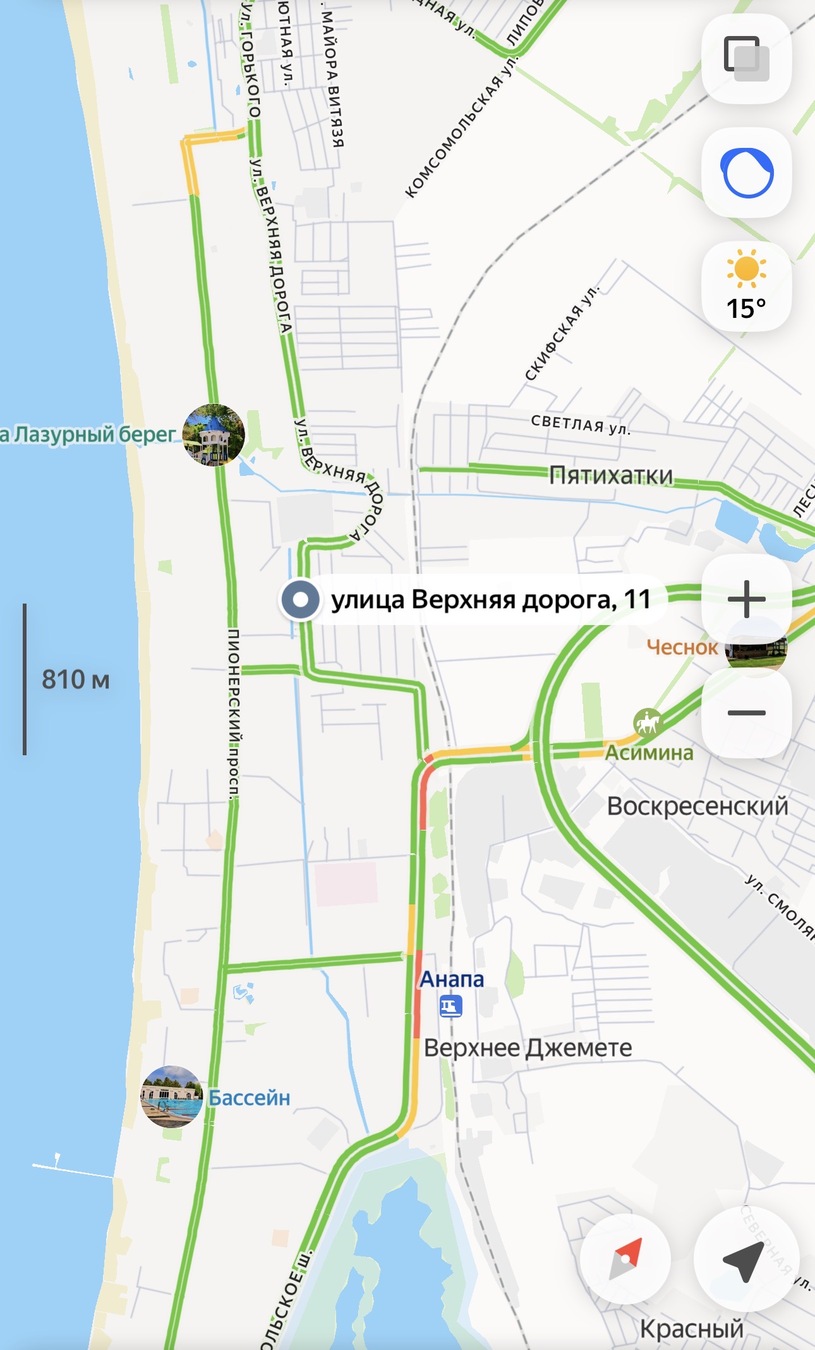Open the 15° weather widget
815x1350 pixels.
746,285
